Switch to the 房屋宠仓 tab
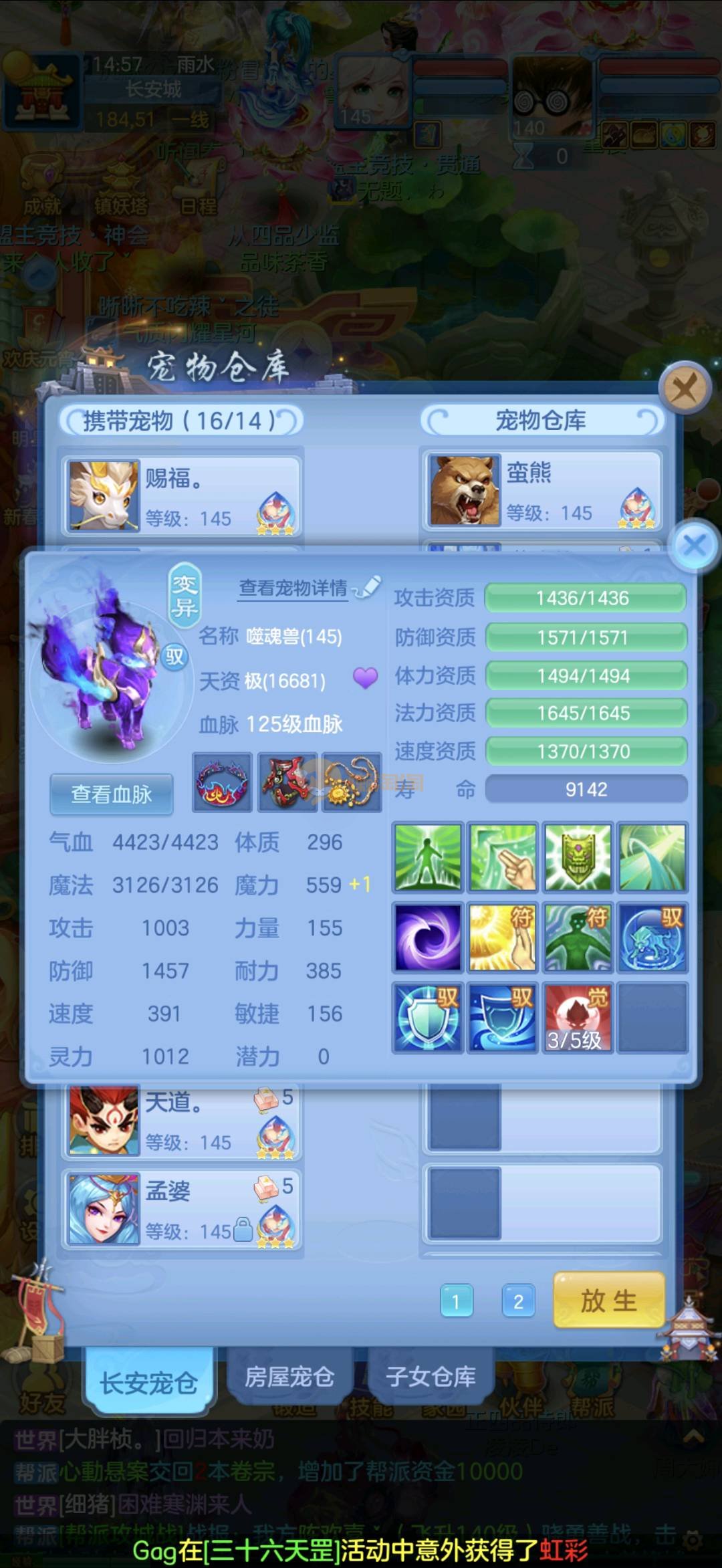This screenshot has width=722, height=1568. coord(289,1377)
